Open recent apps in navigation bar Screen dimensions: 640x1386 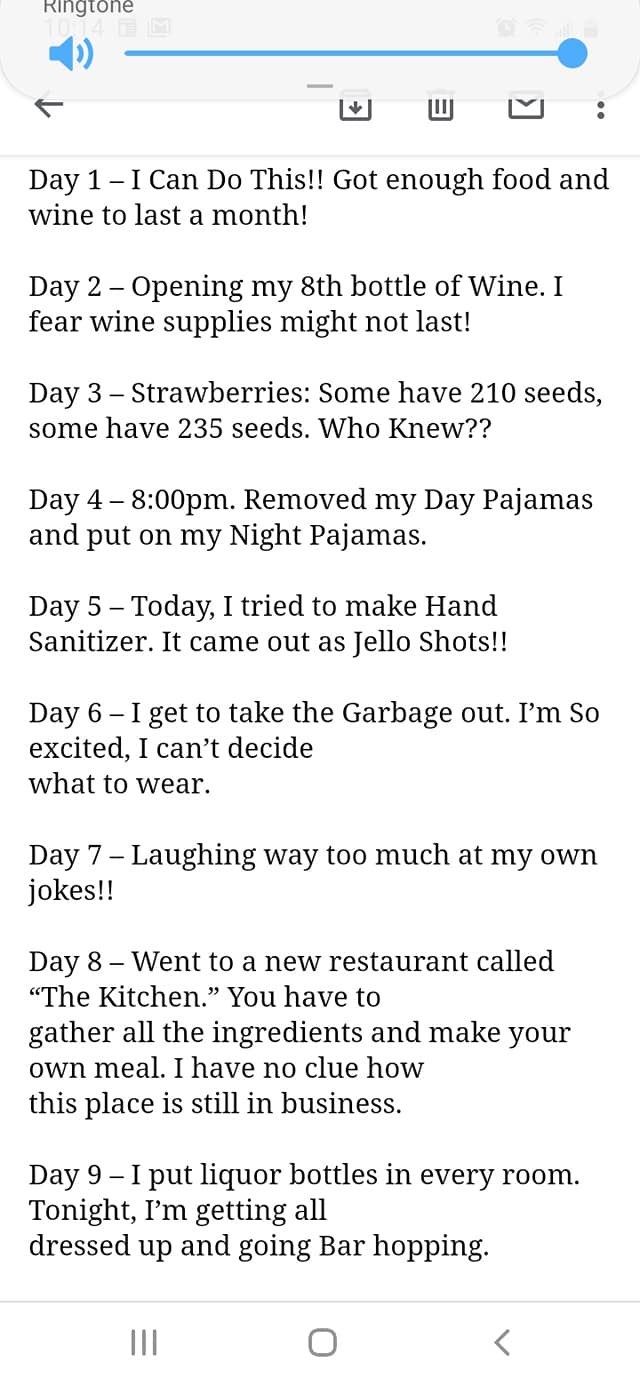144,1342
